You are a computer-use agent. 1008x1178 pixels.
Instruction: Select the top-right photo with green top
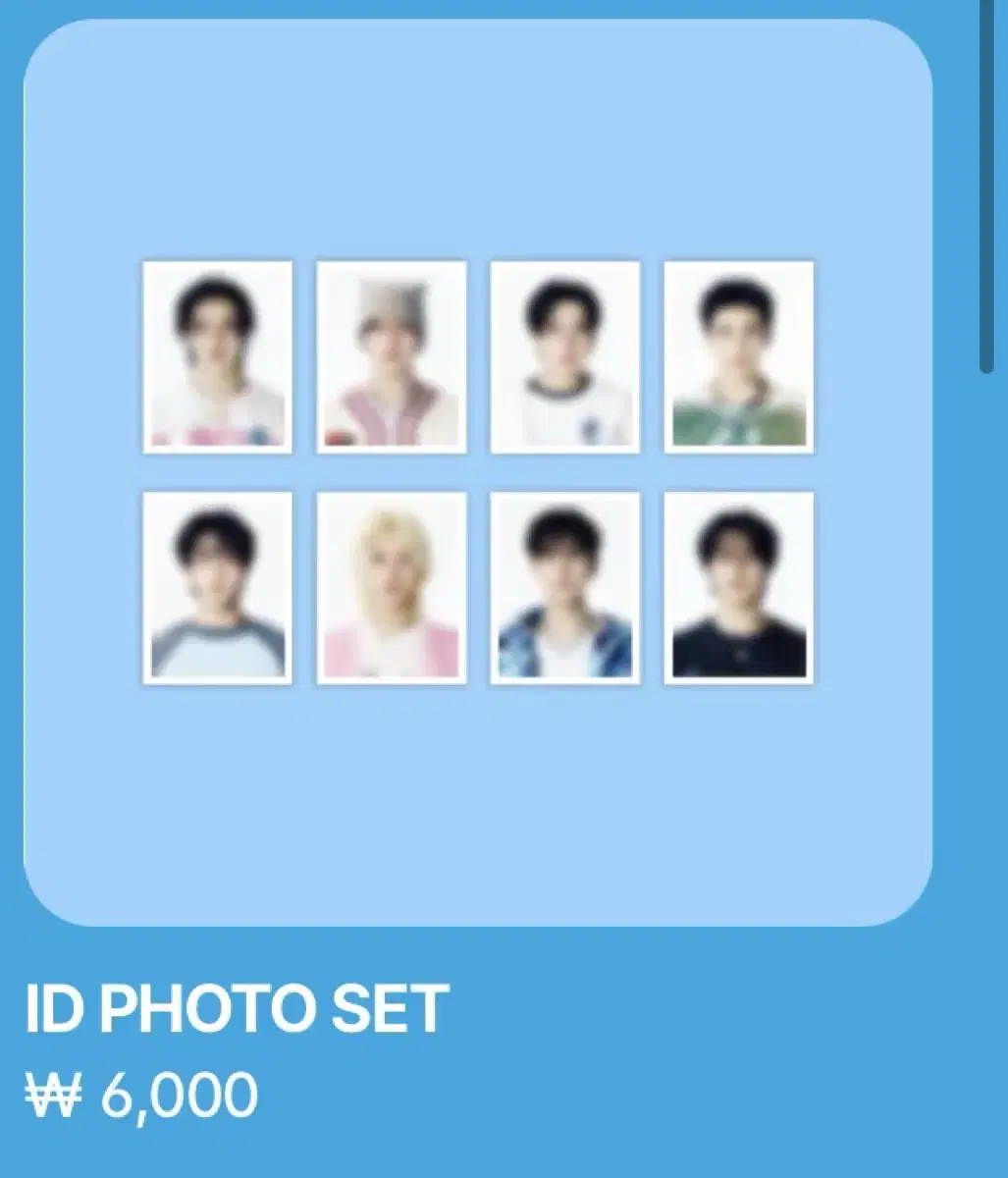tap(738, 358)
